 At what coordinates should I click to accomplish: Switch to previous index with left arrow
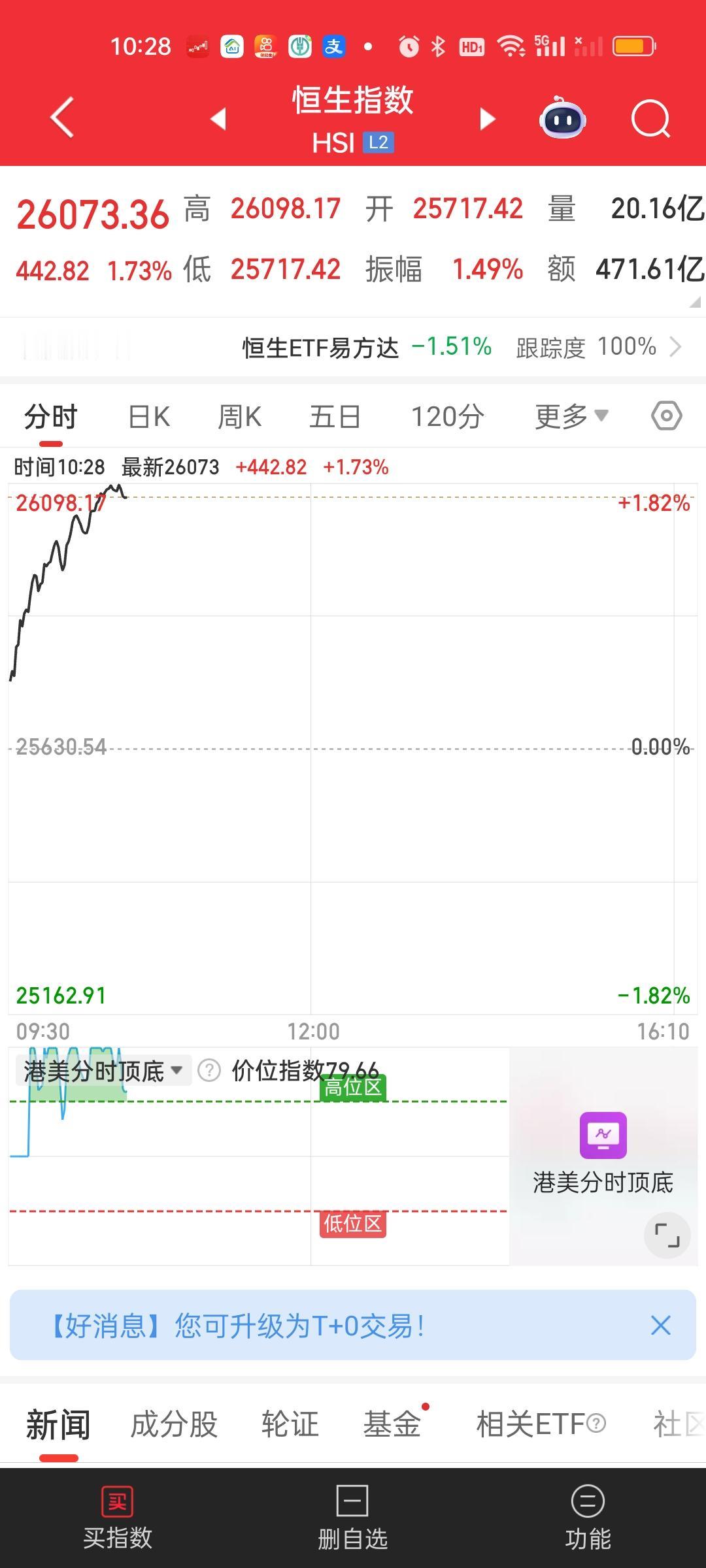pos(218,118)
